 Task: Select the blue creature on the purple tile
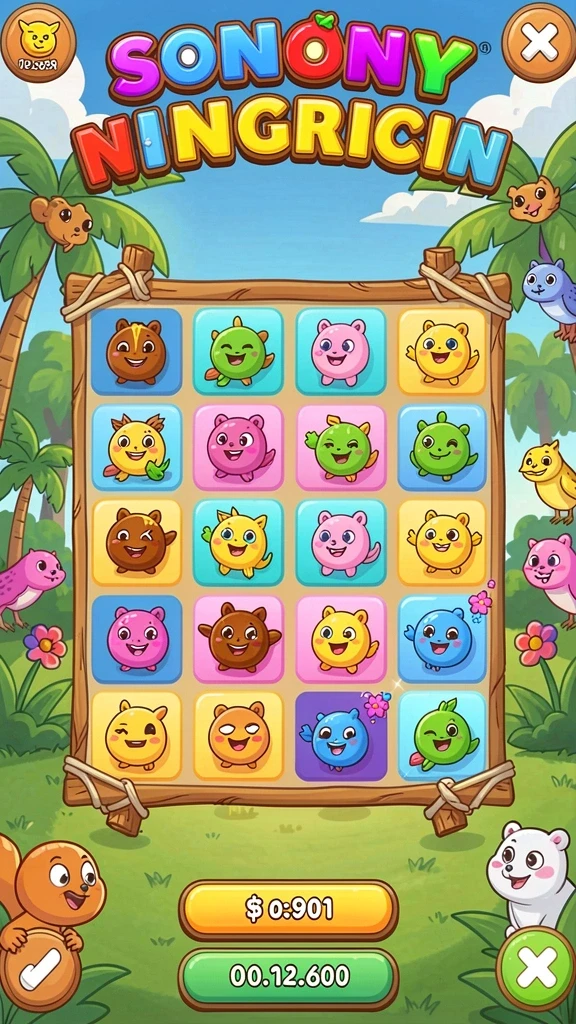pos(341,736)
